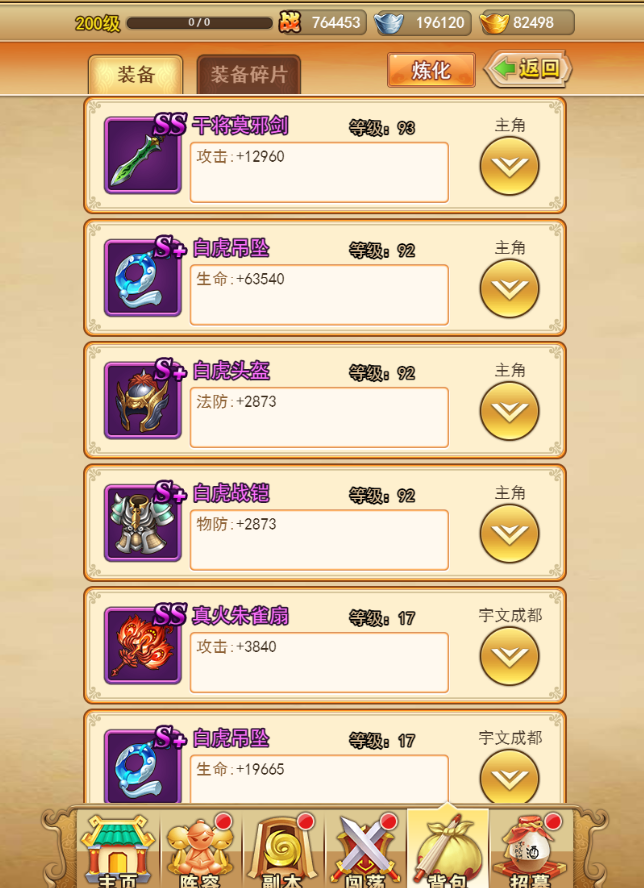Expand the 真火朱雀扇 equipment options

coord(509,656)
